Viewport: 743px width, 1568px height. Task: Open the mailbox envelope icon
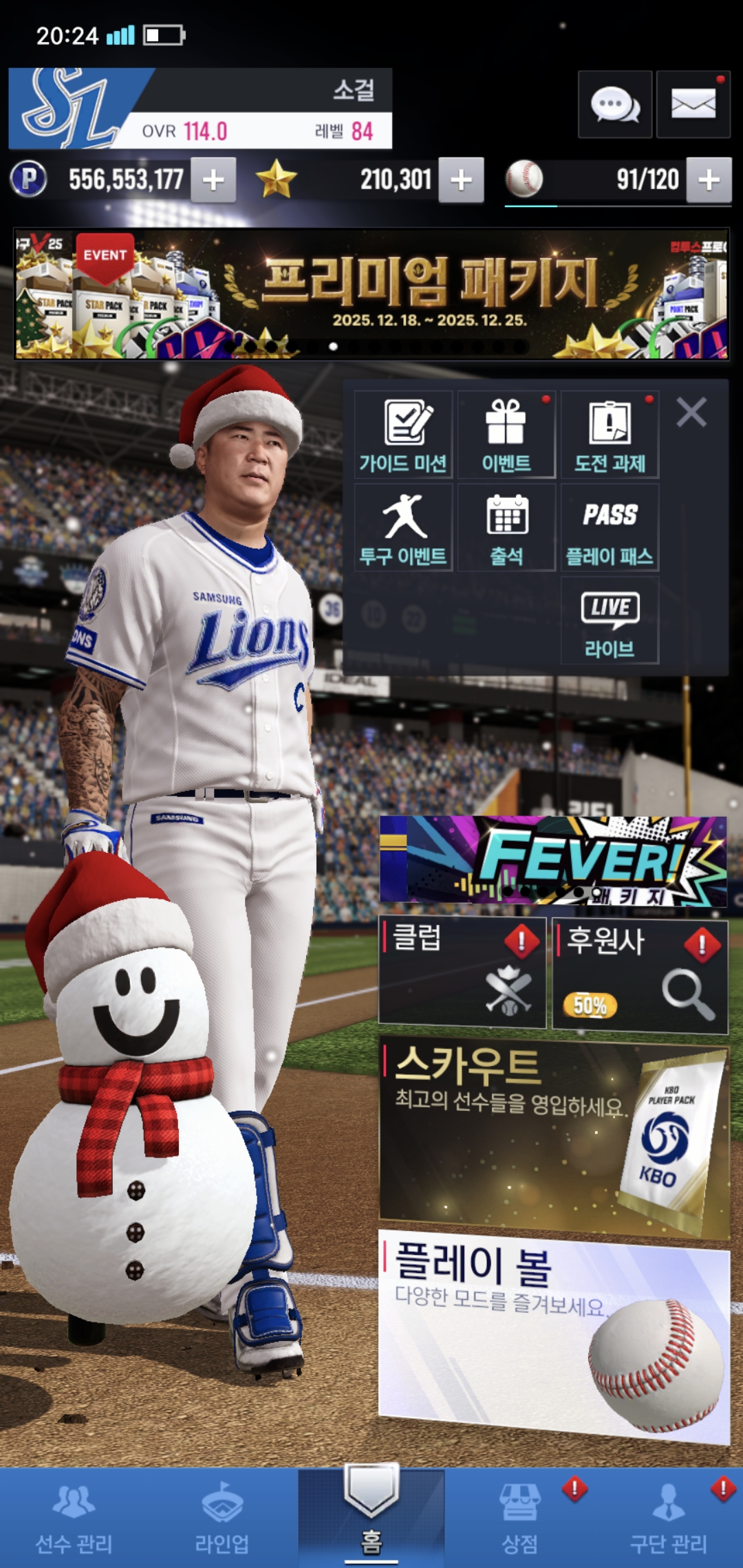tap(693, 105)
